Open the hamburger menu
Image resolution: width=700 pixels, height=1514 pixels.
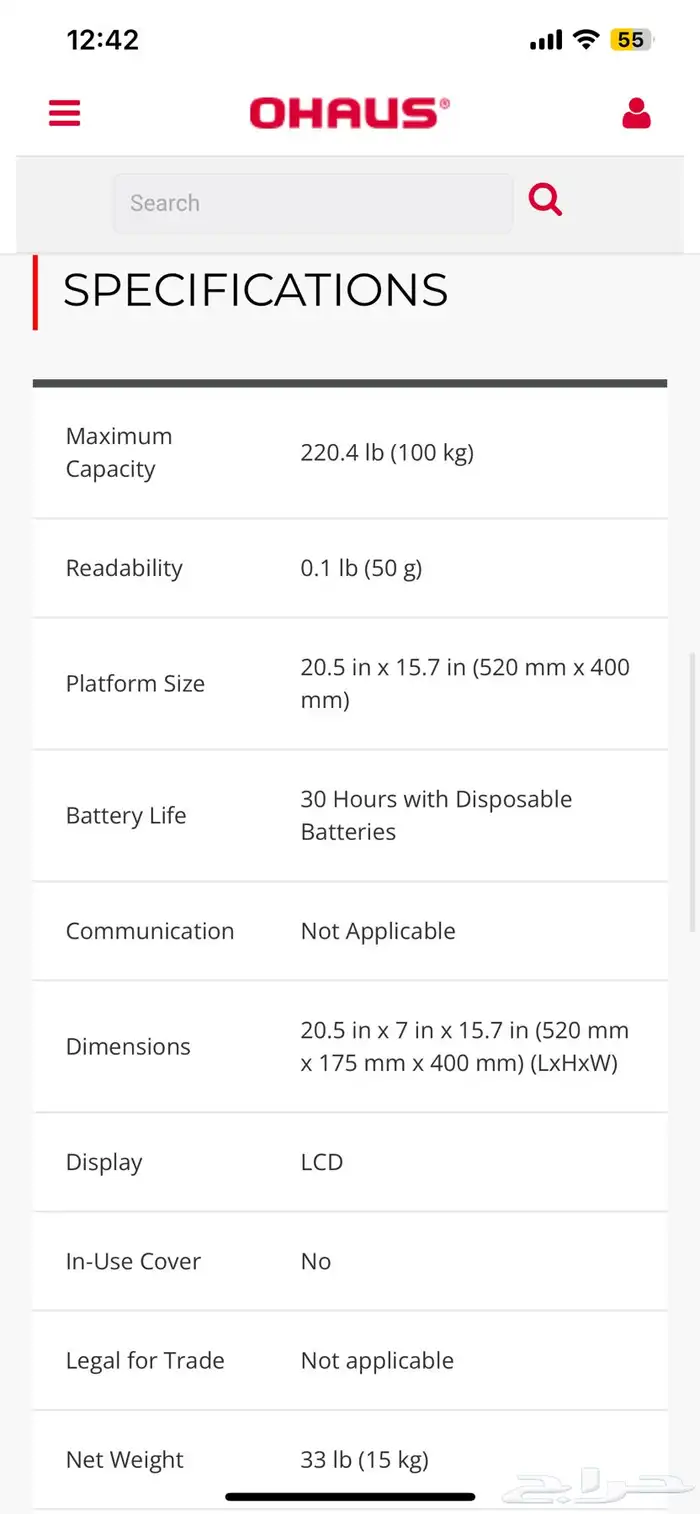(x=64, y=113)
